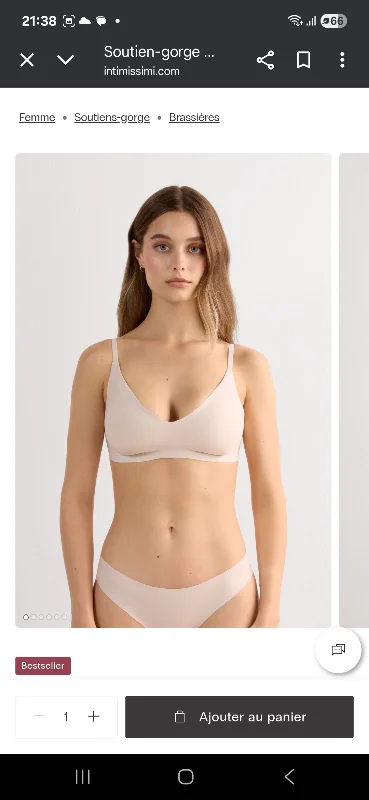Open the live chat bubble
This screenshot has height=800, width=369.
tap(338, 649)
